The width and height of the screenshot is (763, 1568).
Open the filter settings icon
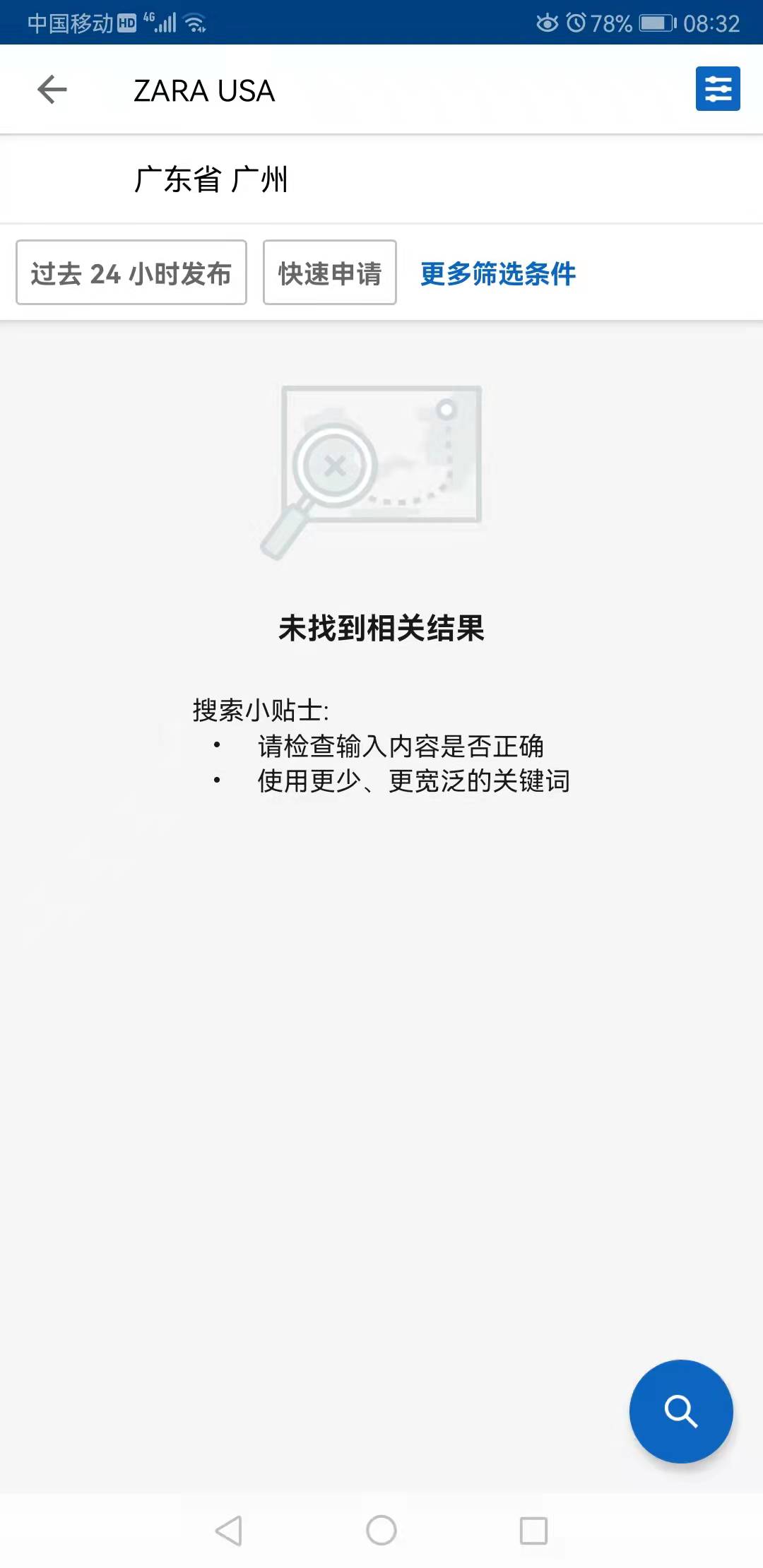717,89
